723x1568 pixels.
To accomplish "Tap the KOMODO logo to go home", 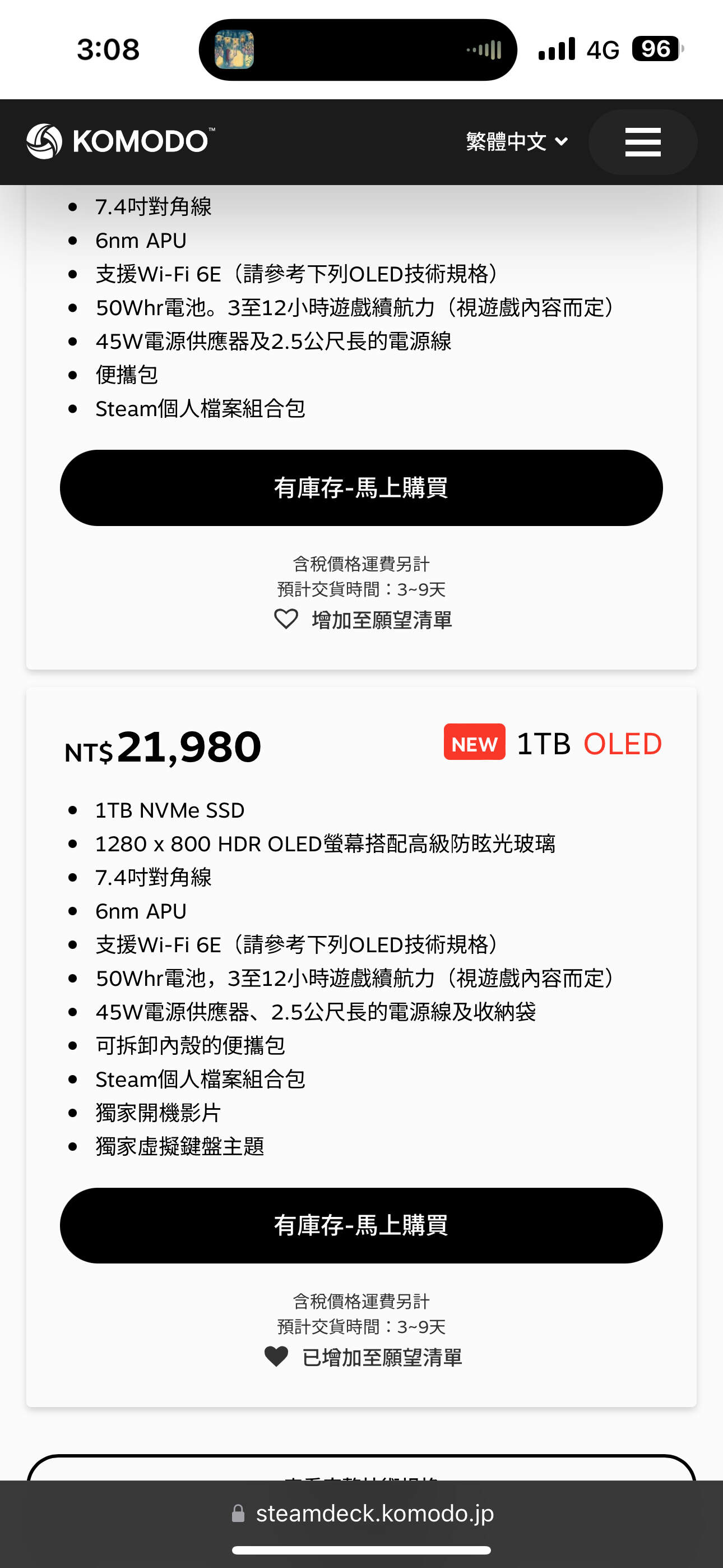I will click(121, 141).
